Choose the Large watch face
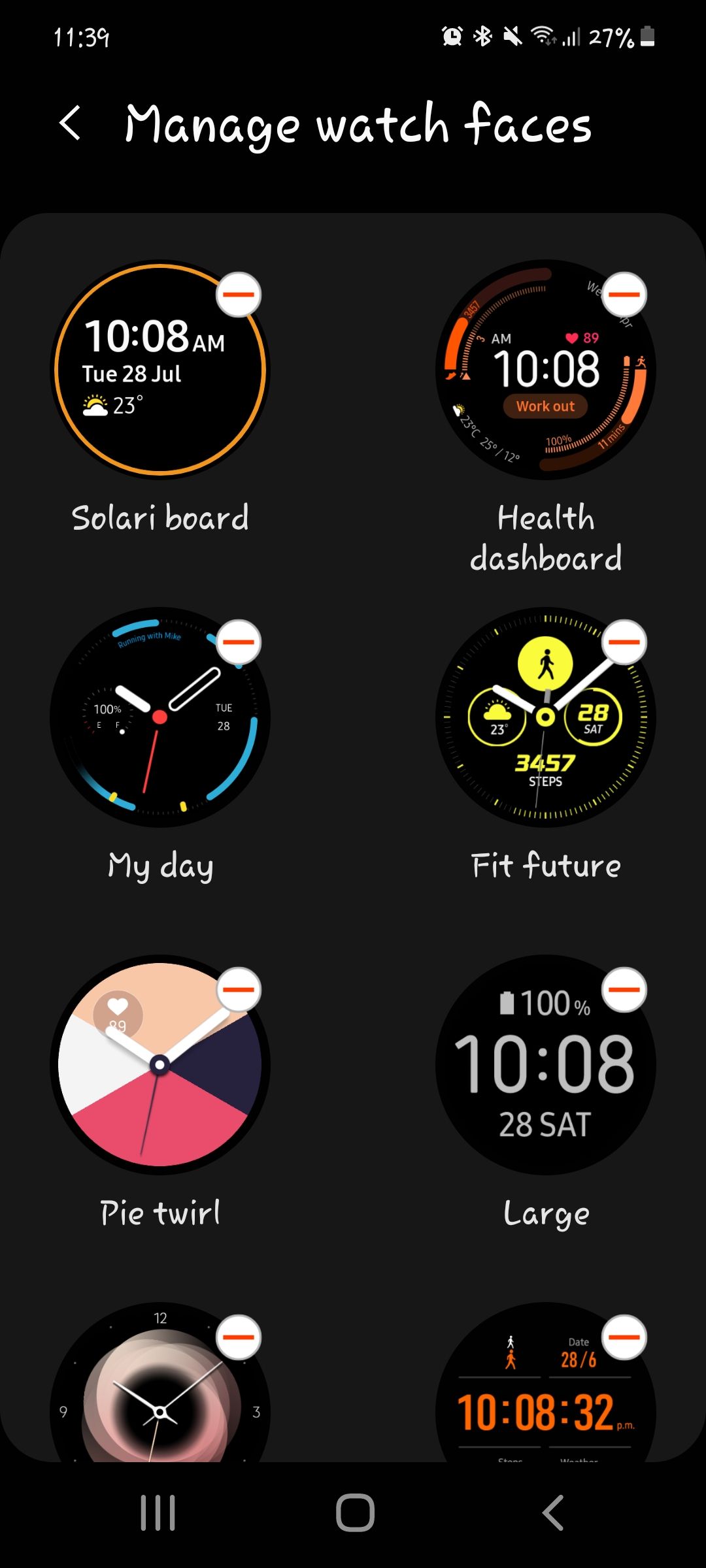706x1568 pixels. [545, 1065]
